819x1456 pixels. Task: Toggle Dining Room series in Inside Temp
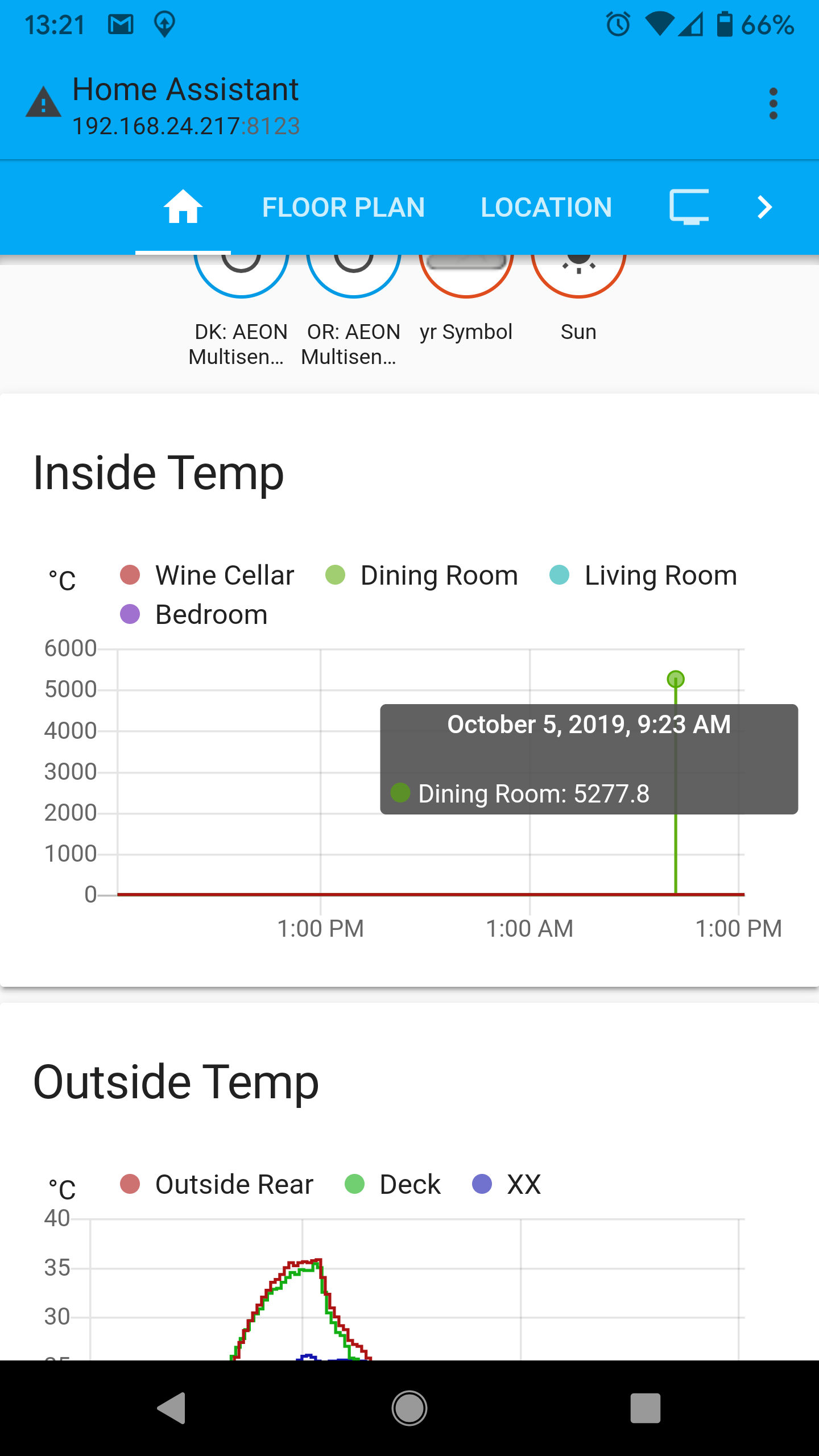coord(421,575)
